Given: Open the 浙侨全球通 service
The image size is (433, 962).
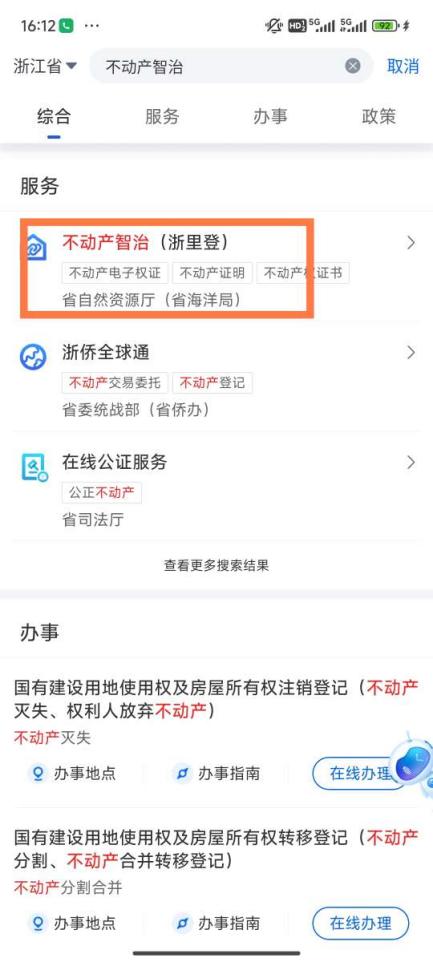Looking at the screenshot, I should [x=216, y=377].
